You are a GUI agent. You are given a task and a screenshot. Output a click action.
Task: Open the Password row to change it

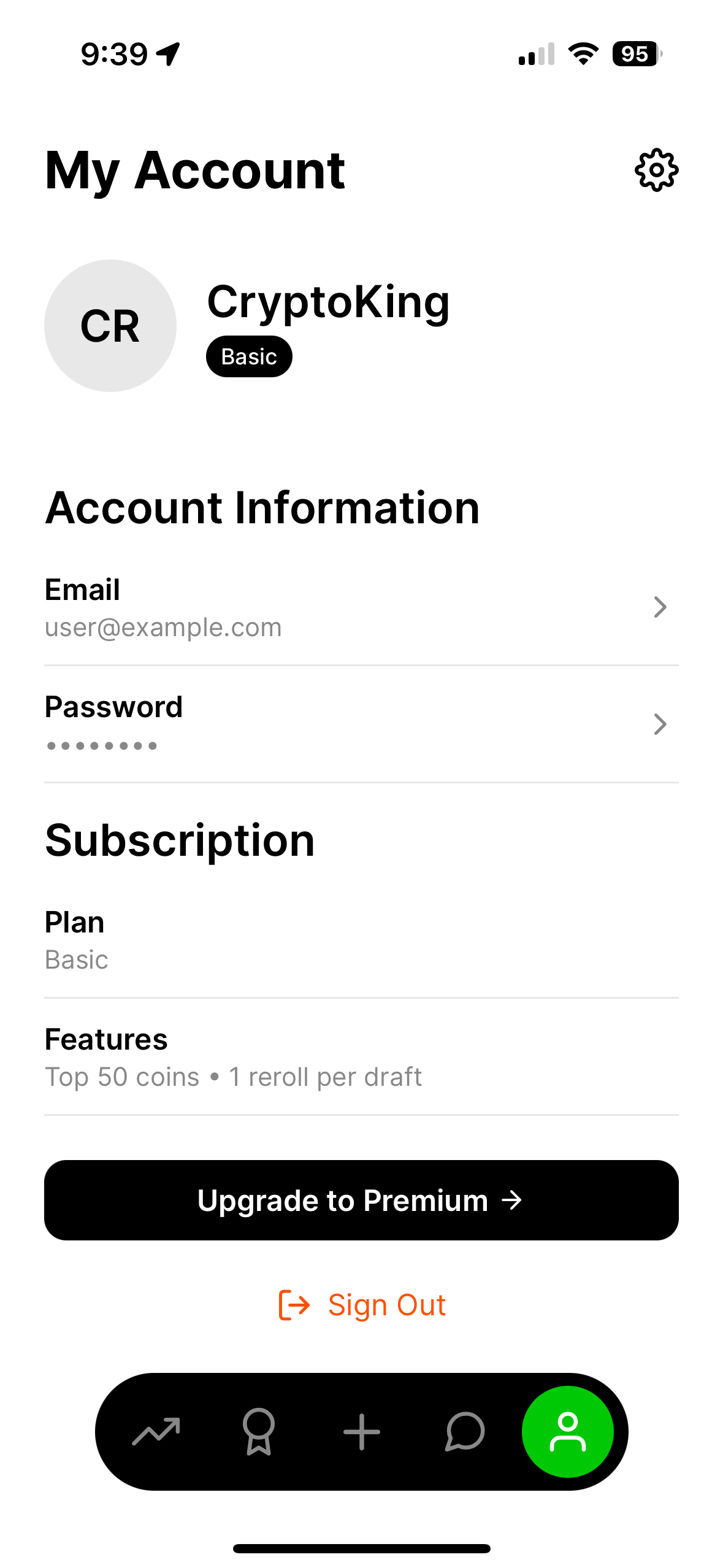point(361,724)
